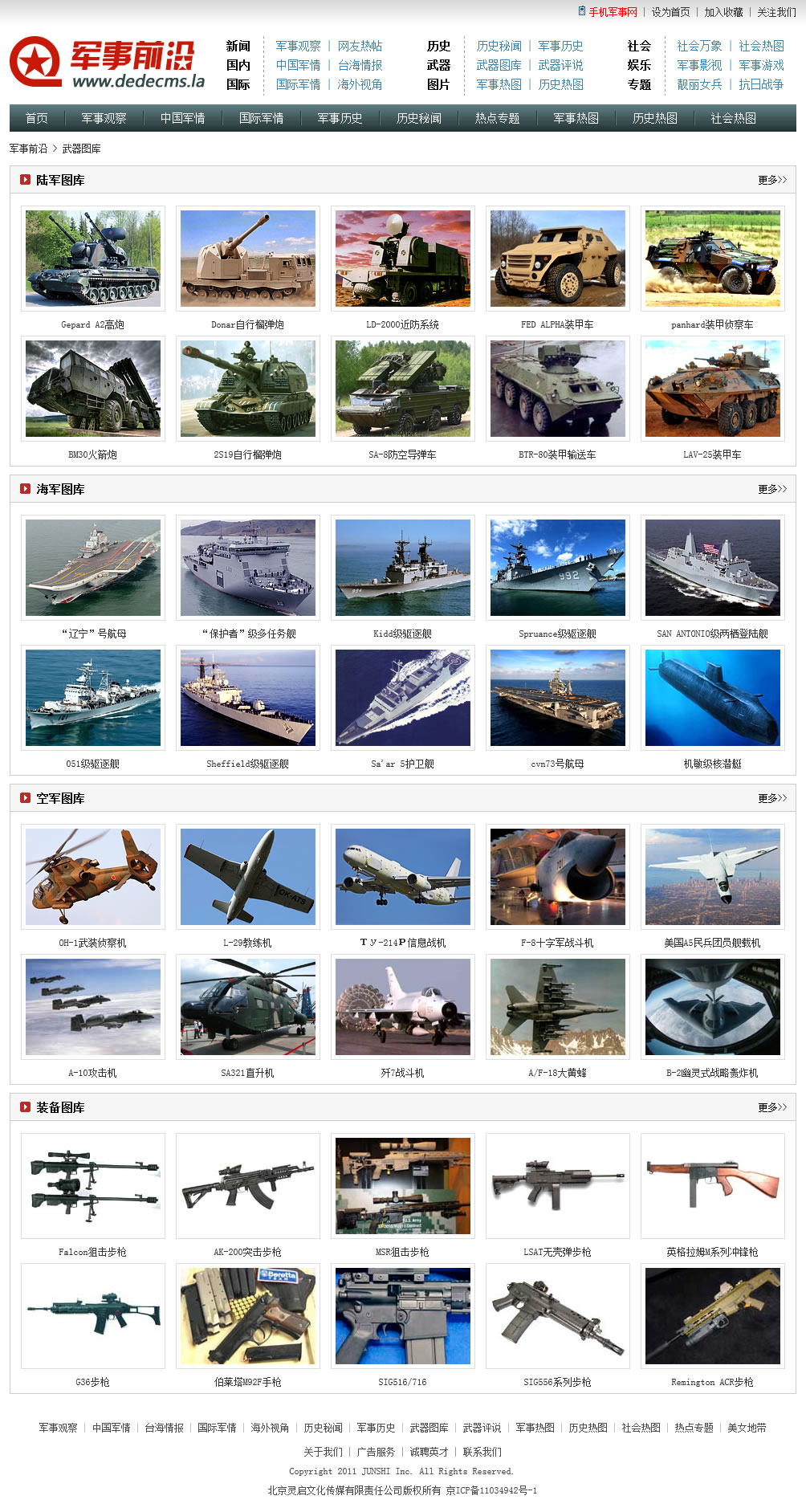Open the 社会热图 navigation tab
This screenshot has height=1512, width=806.
pyautogui.click(x=733, y=118)
